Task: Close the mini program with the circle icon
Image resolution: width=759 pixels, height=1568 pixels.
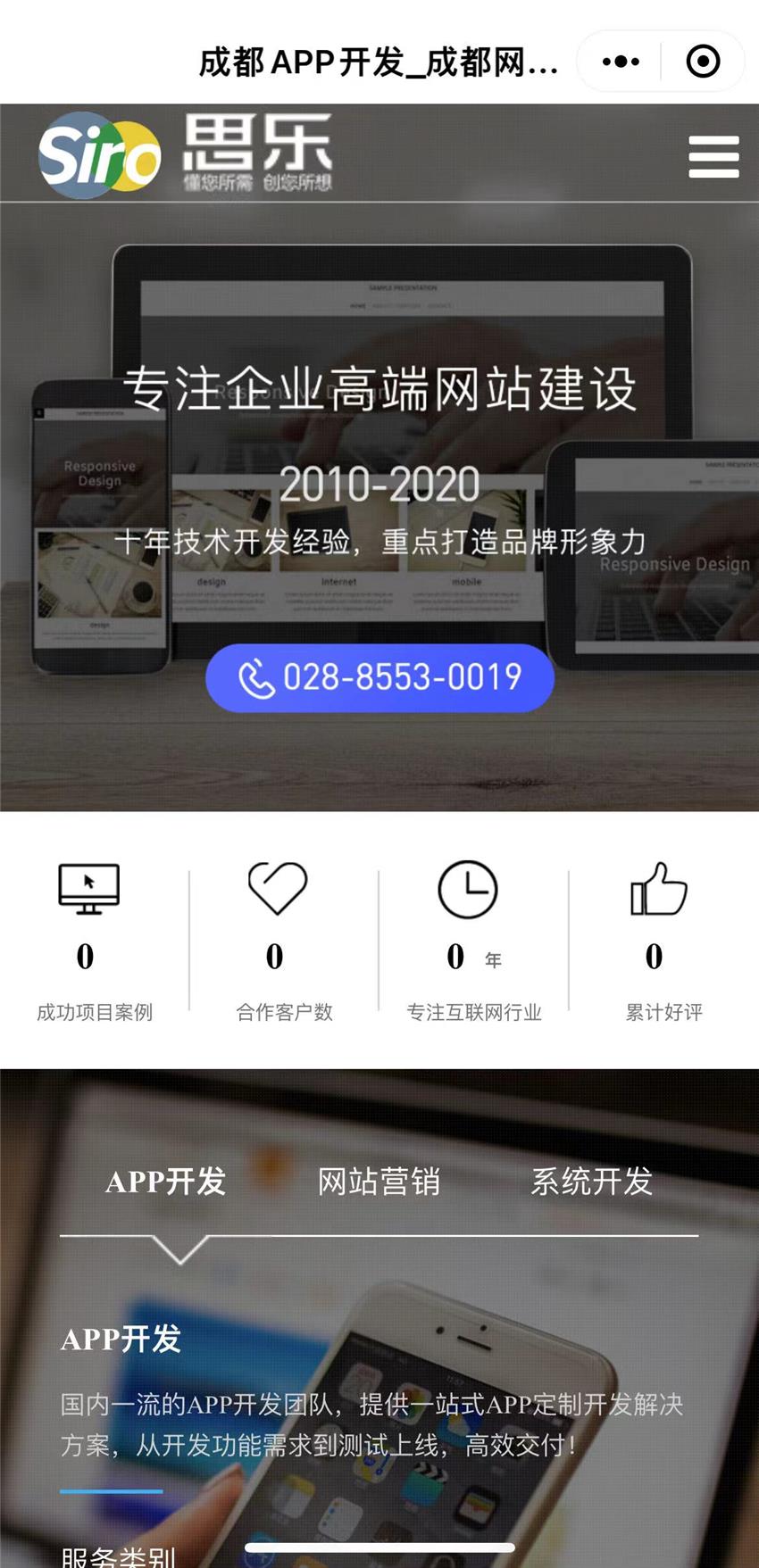Action: point(703,62)
